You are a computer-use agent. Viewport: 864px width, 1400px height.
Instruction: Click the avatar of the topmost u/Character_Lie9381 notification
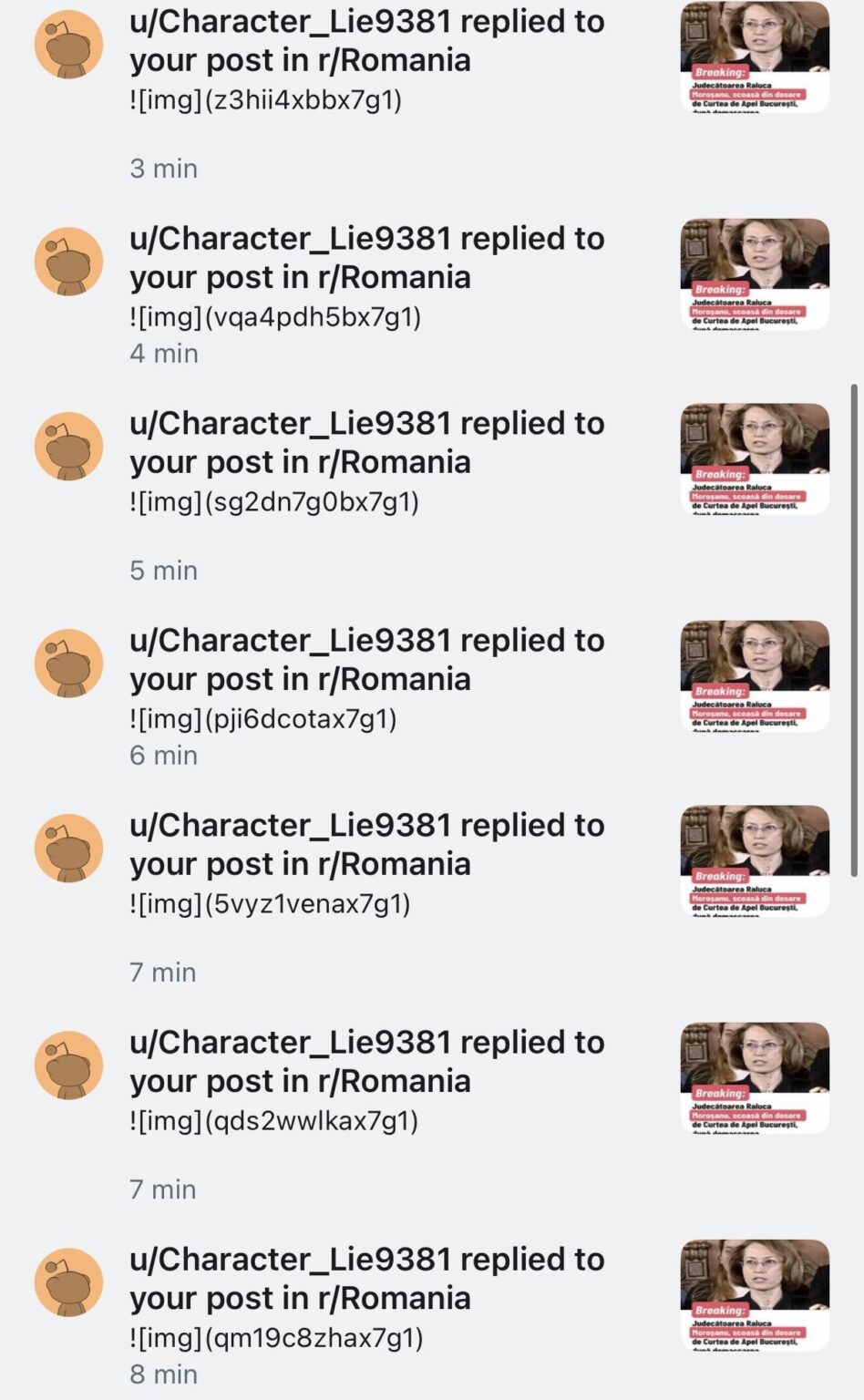point(69,45)
